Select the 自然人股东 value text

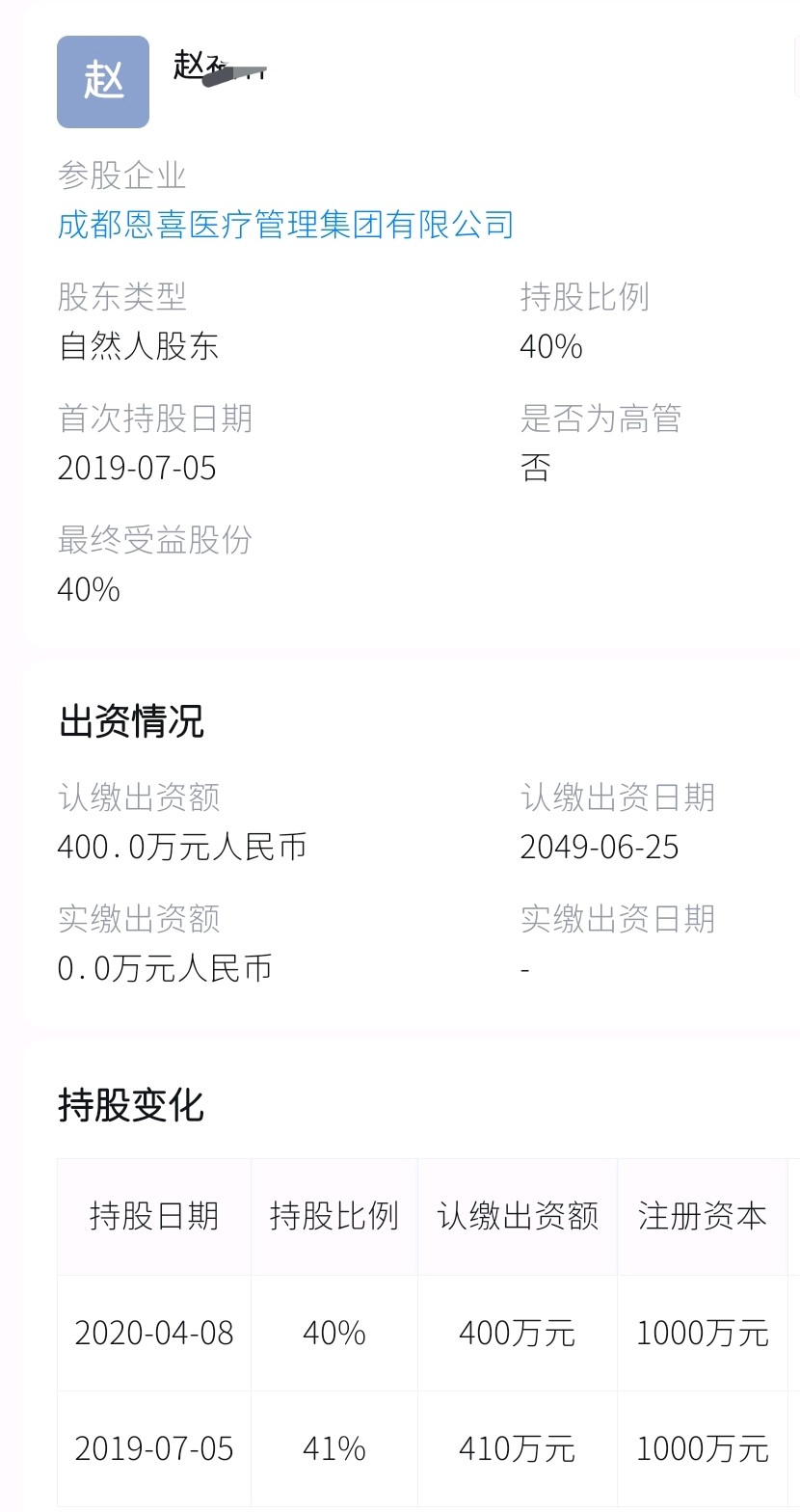(x=138, y=347)
